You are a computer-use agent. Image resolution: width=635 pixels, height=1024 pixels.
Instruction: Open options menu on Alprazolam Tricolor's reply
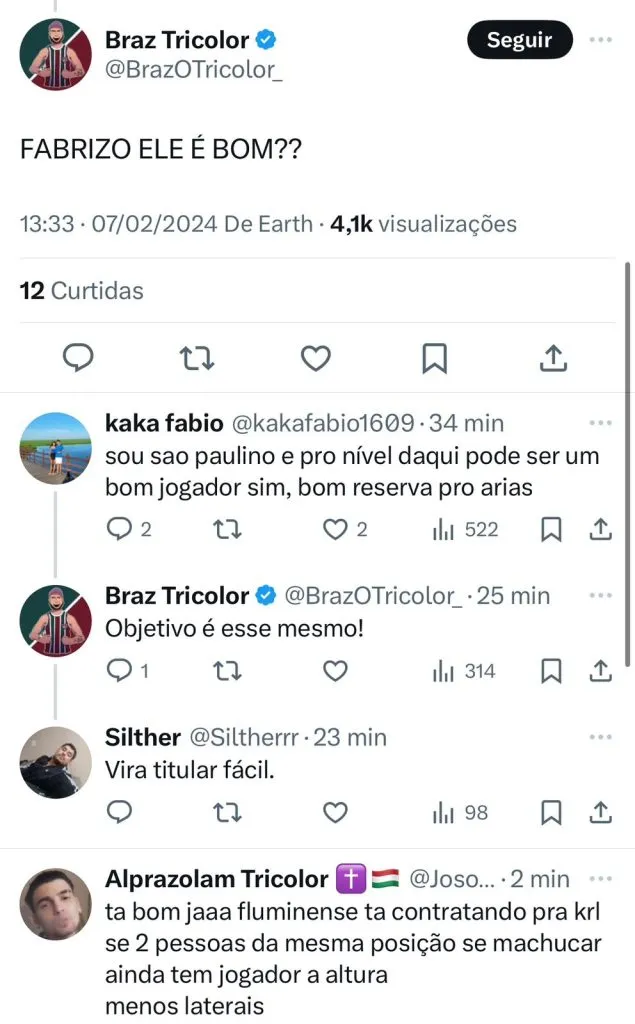pyautogui.click(x=601, y=879)
